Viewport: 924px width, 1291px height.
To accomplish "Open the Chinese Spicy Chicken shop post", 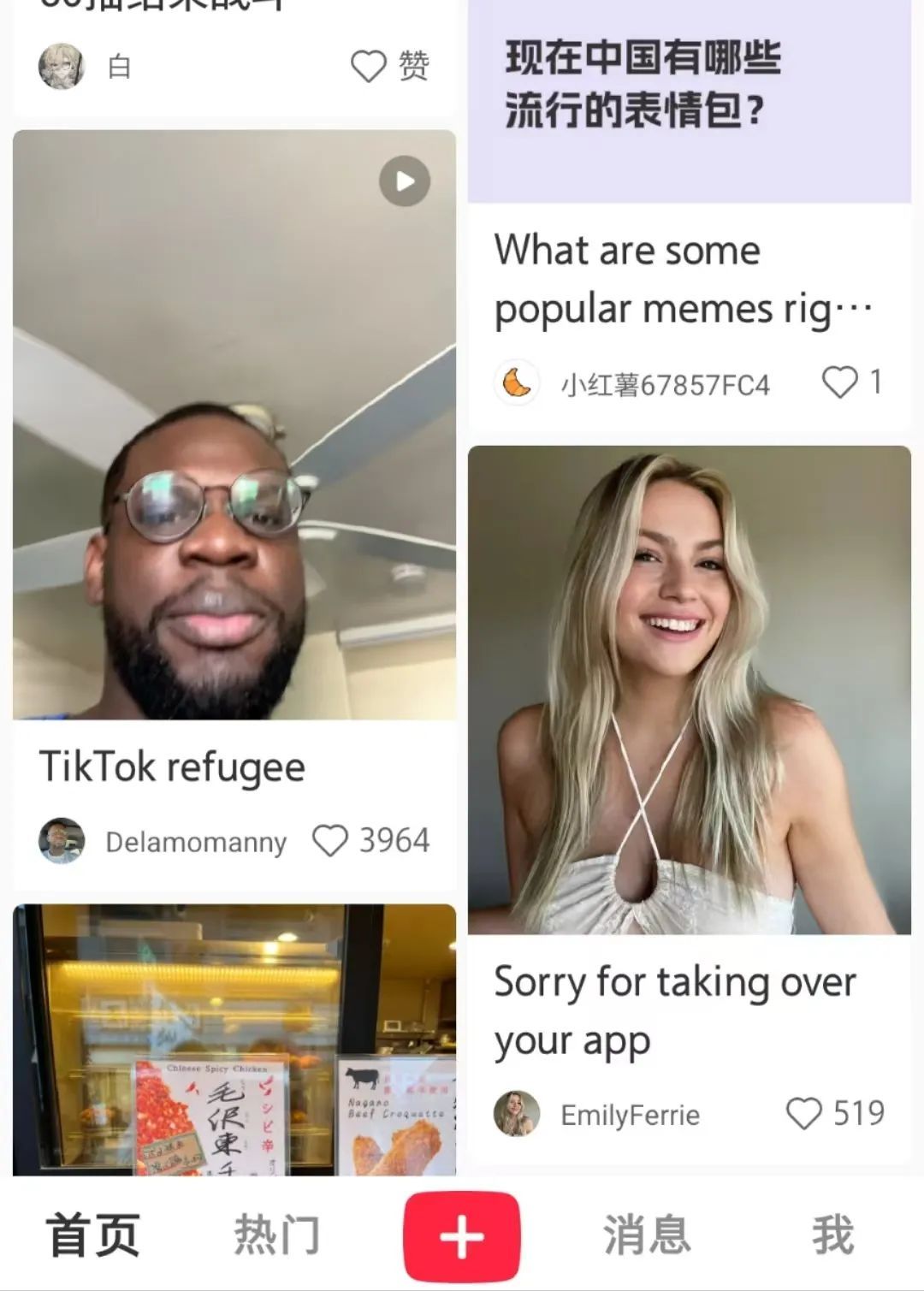I will click(234, 1039).
